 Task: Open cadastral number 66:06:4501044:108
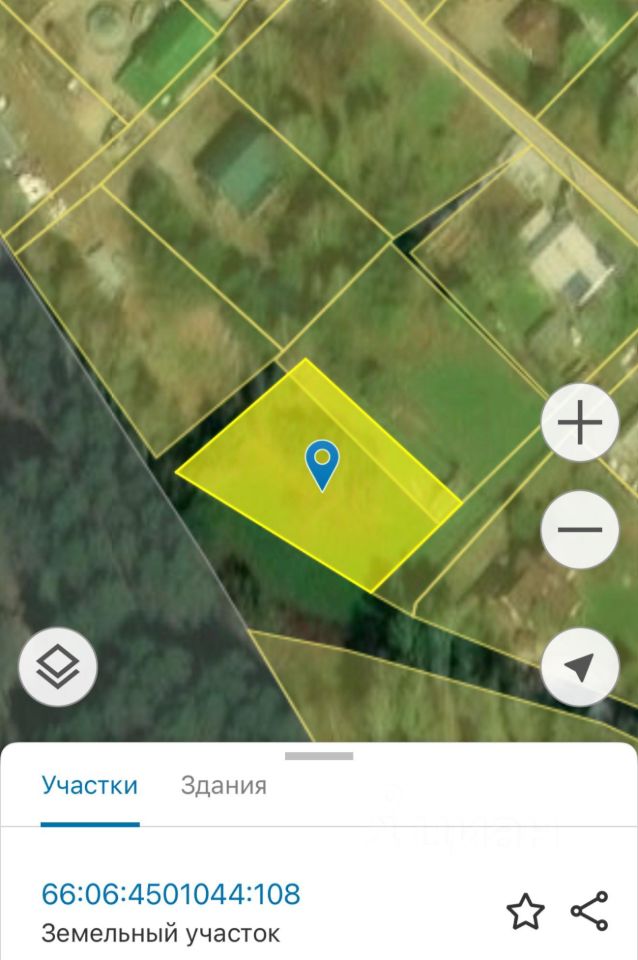pyautogui.click(x=170, y=893)
